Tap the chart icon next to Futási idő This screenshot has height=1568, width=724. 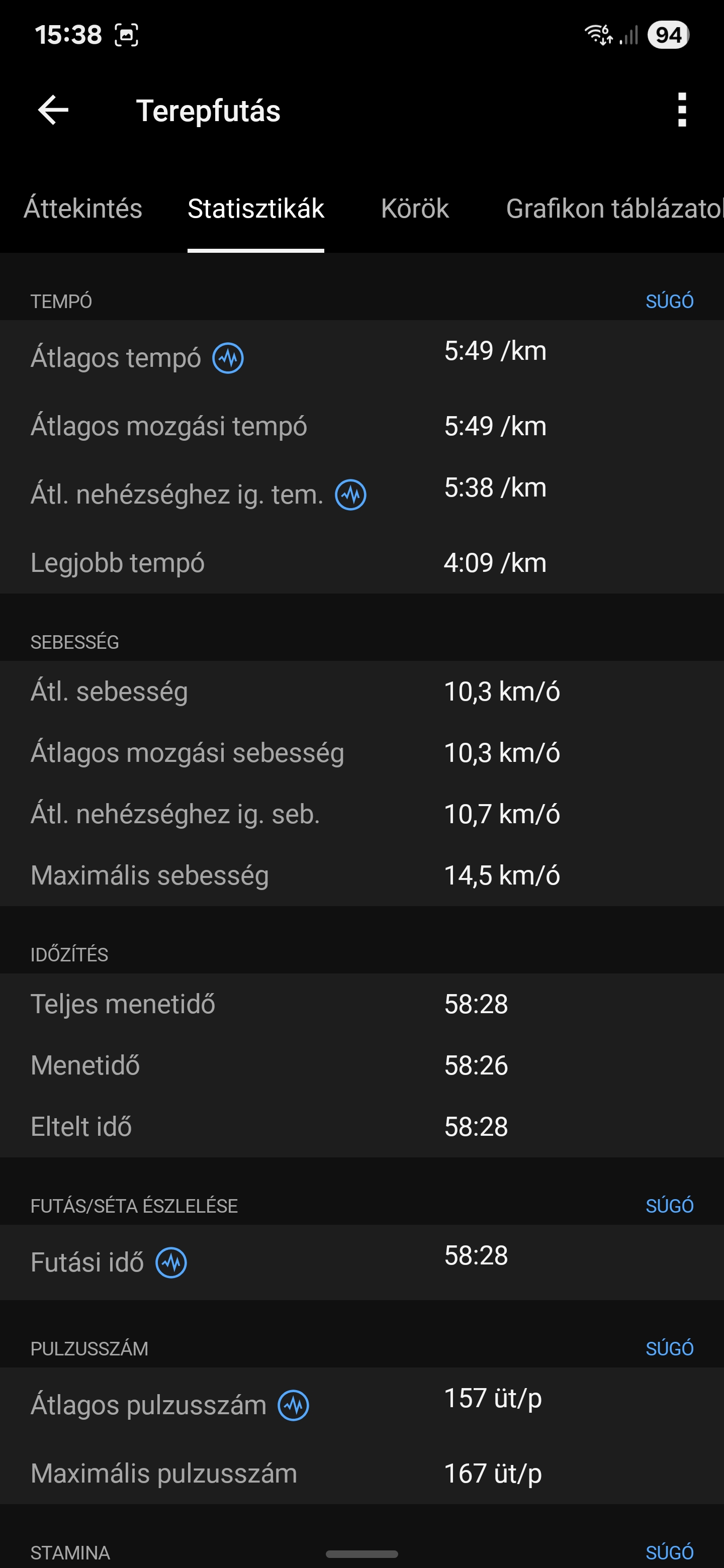click(x=171, y=1263)
